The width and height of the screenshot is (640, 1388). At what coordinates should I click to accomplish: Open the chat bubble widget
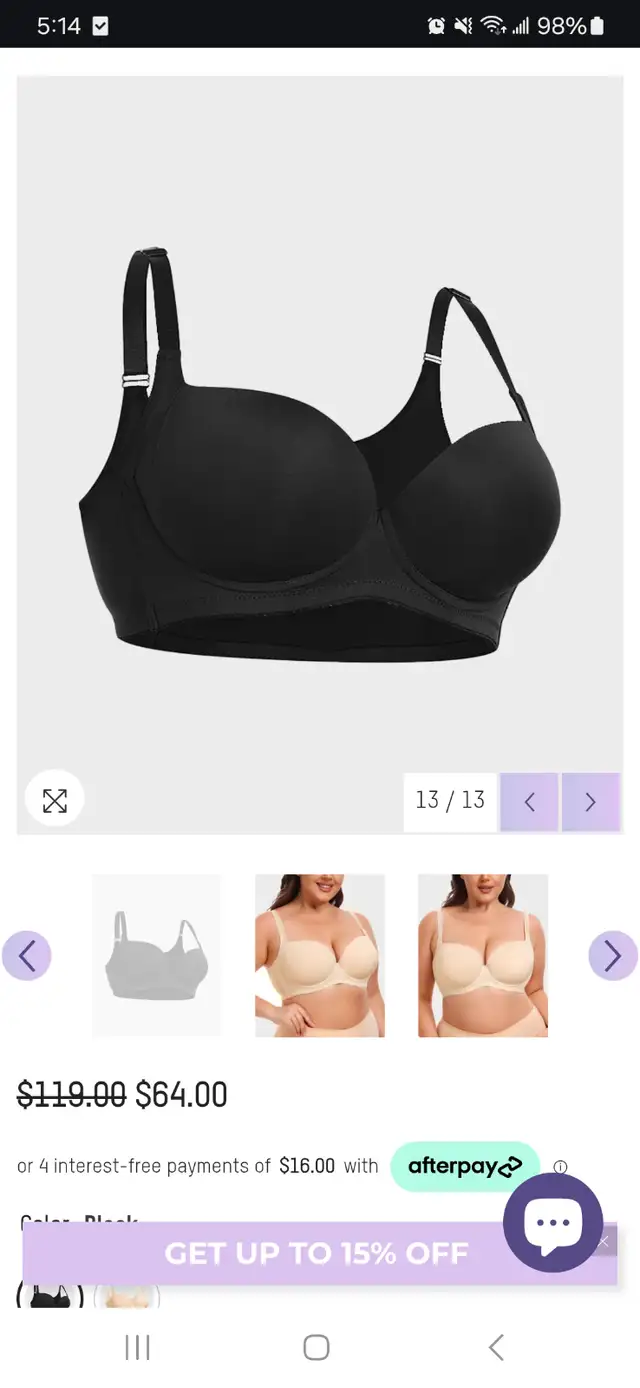(553, 1222)
